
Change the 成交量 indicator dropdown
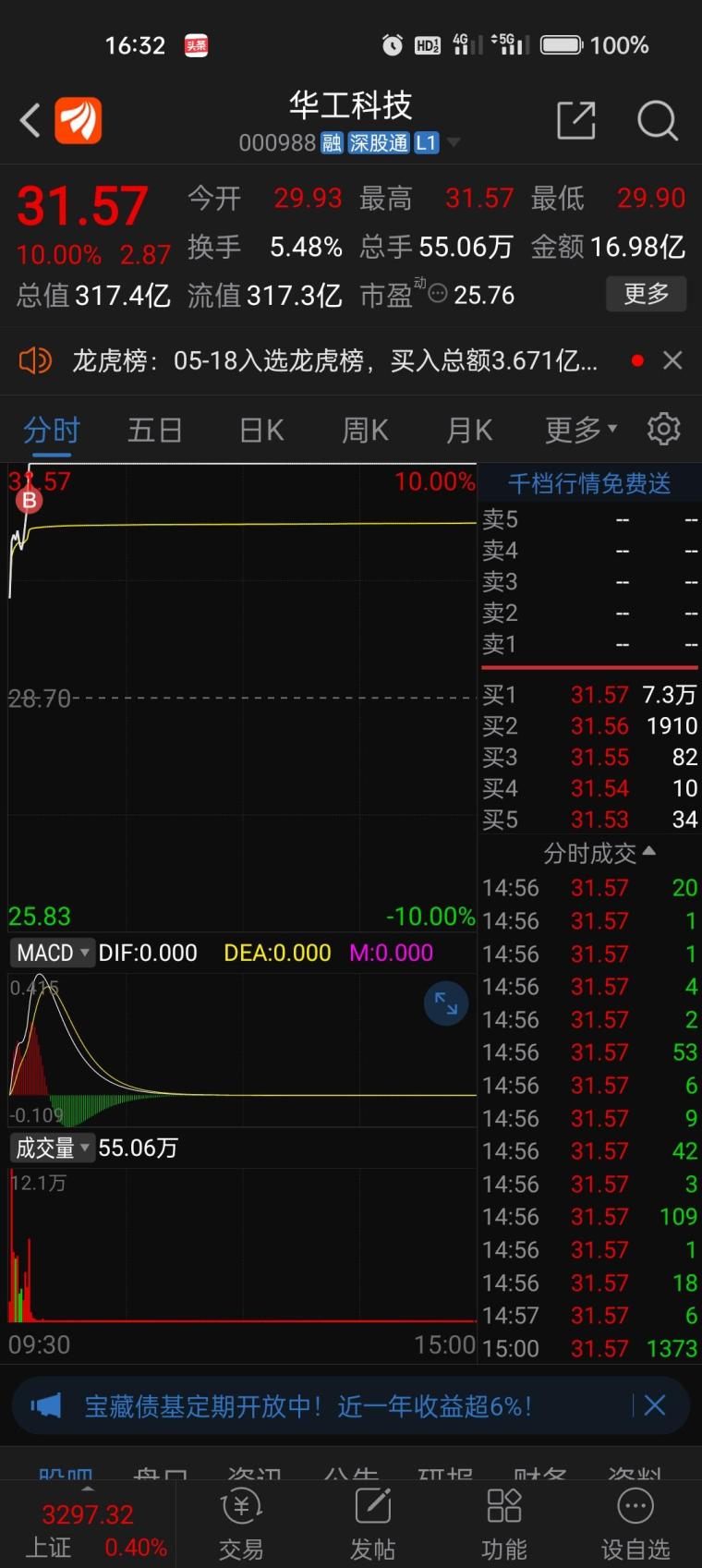click(x=53, y=1148)
